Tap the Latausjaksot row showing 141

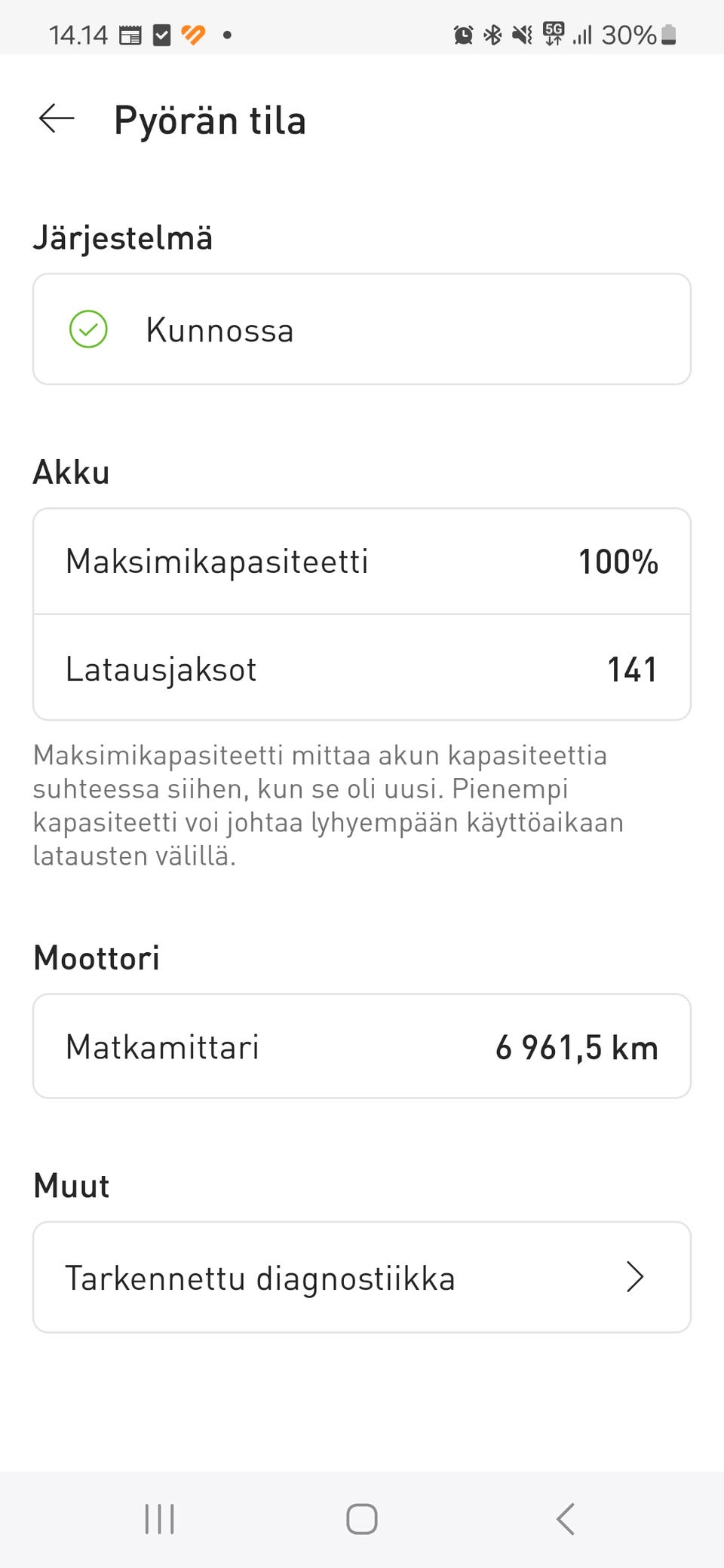click(362, 668)
